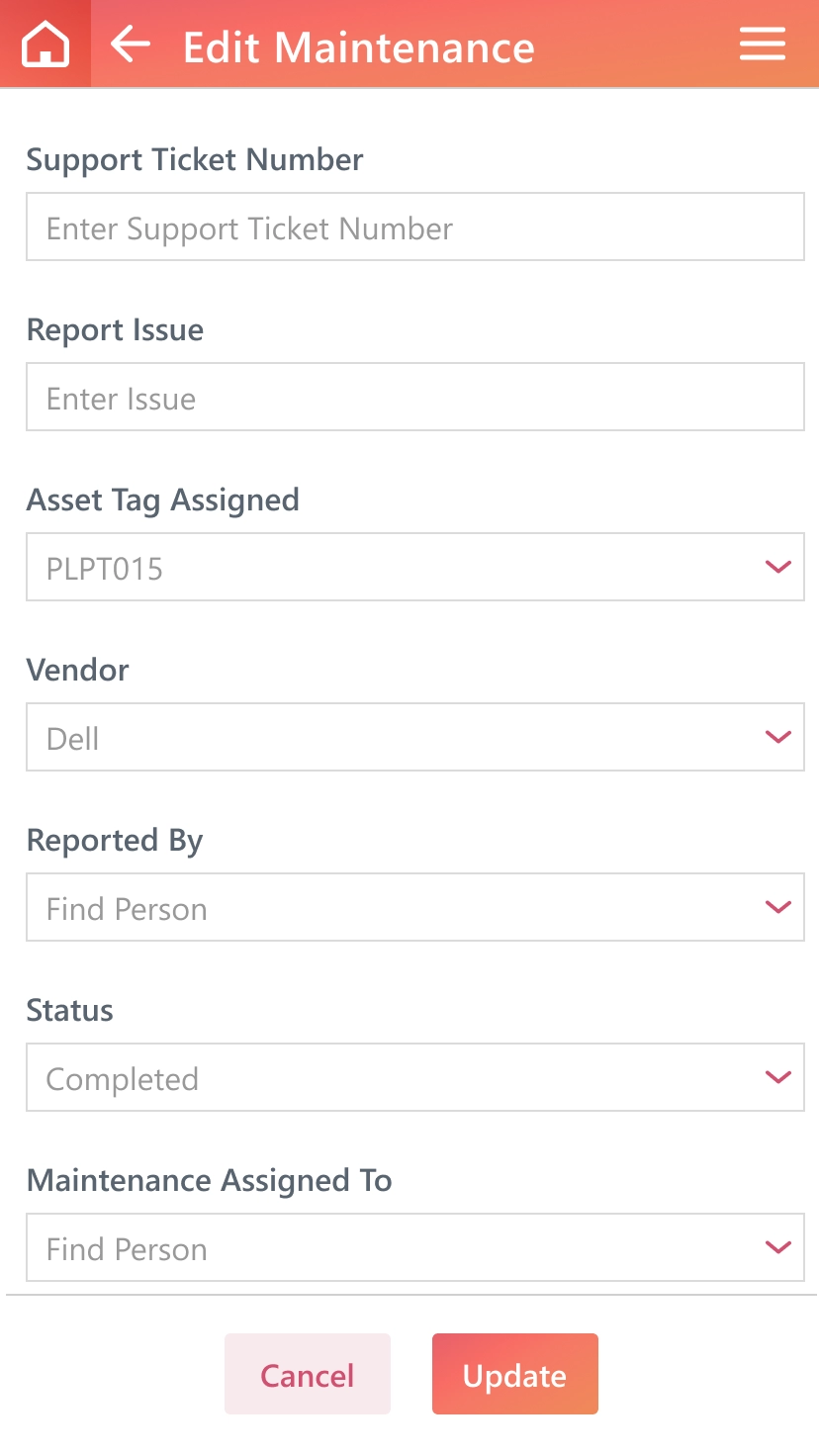Tap Update to save changes
The width and height of the screenshot is (819, 1456).
[x=515, y=1374]
